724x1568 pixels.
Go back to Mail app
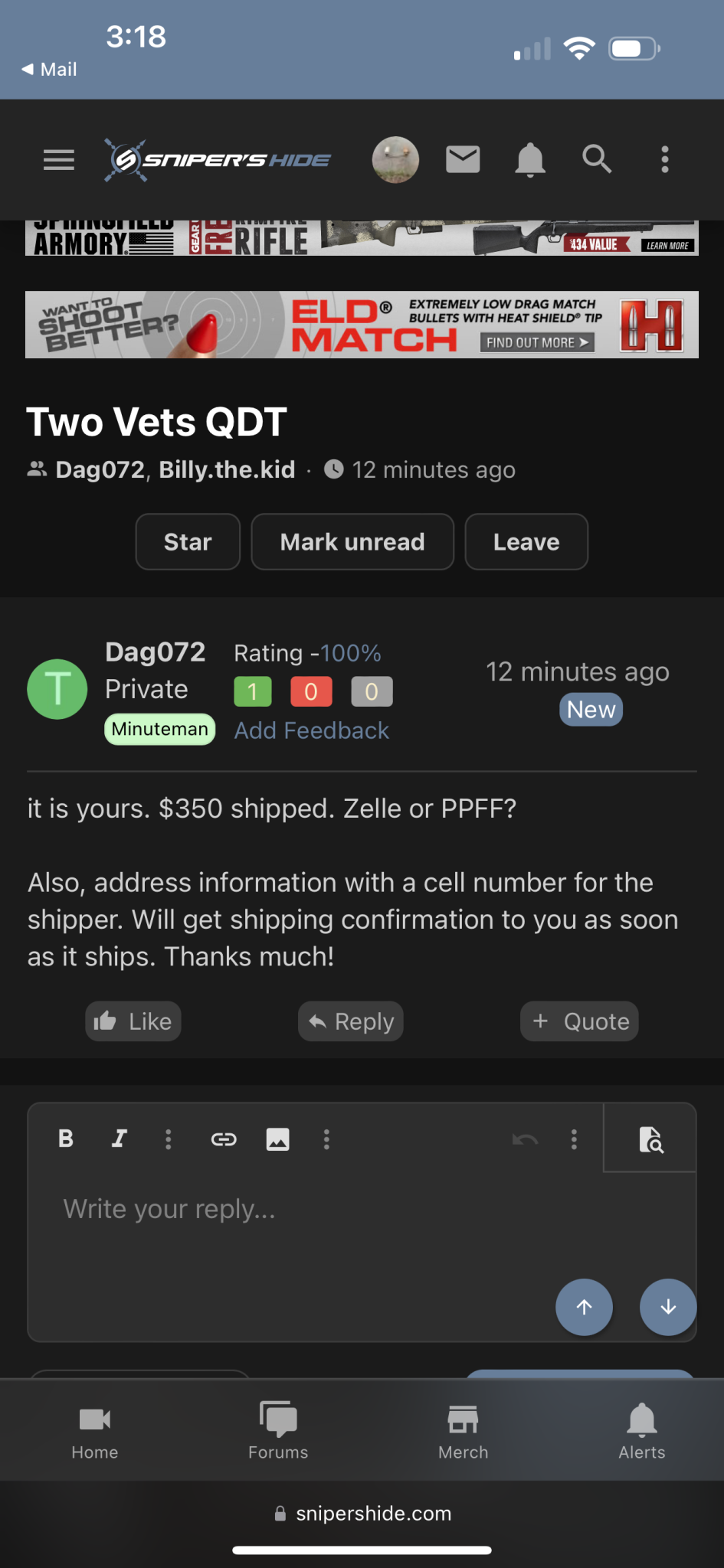tap(49, 69)
